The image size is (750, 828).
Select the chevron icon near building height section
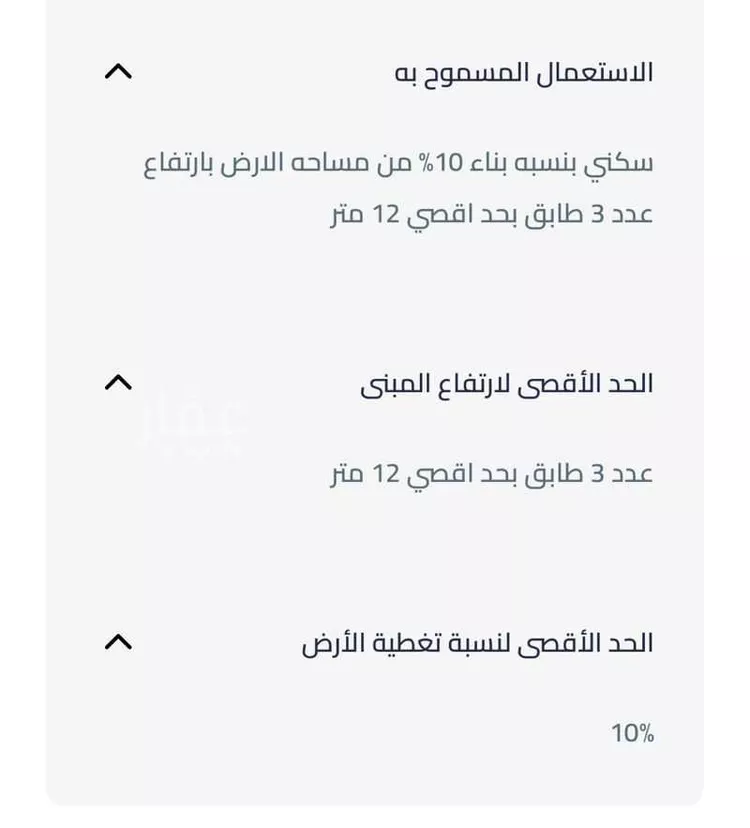(x=120, y=381)
